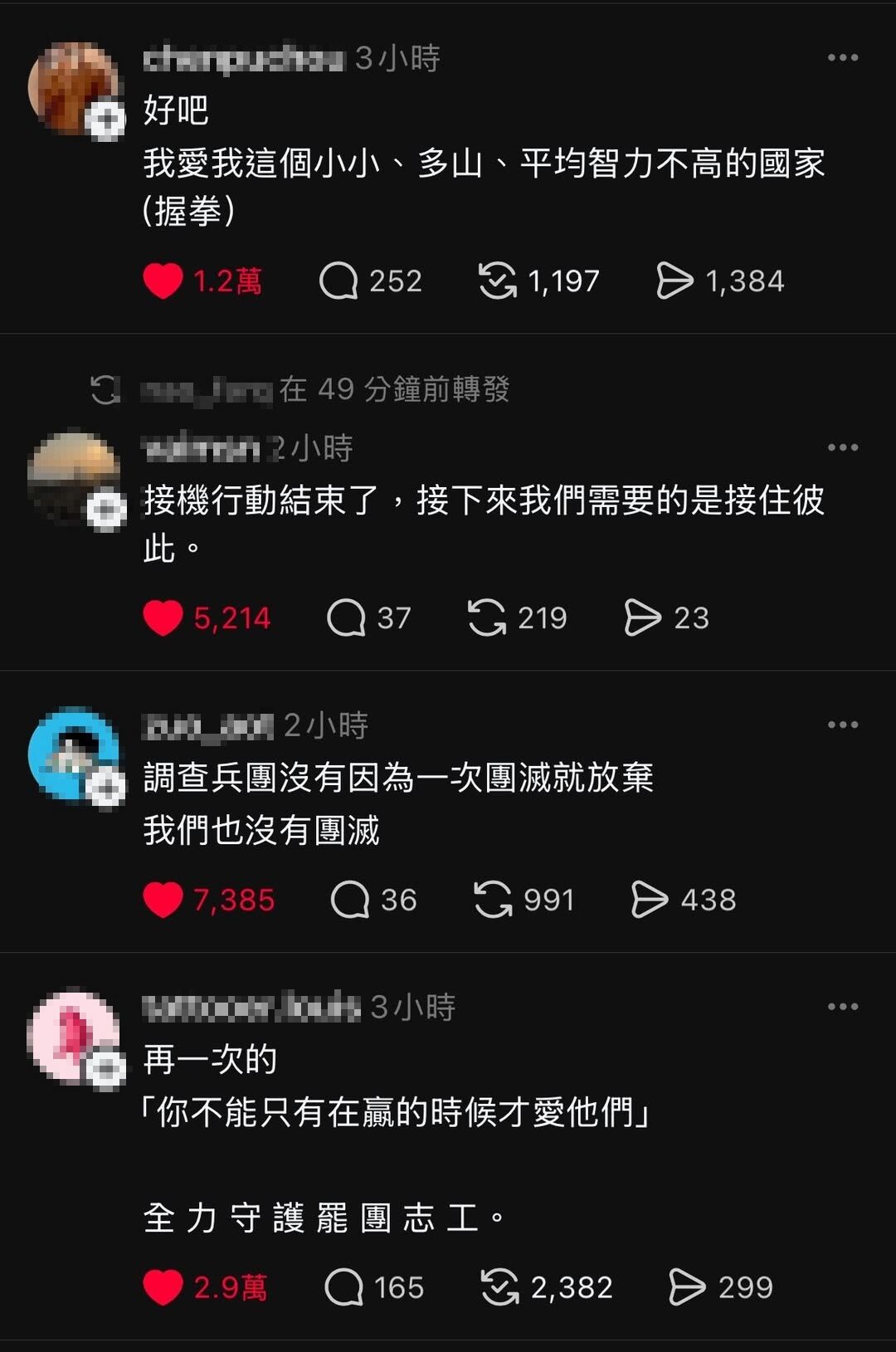Repost the 調查兵團 post

(x=494, y=898)
